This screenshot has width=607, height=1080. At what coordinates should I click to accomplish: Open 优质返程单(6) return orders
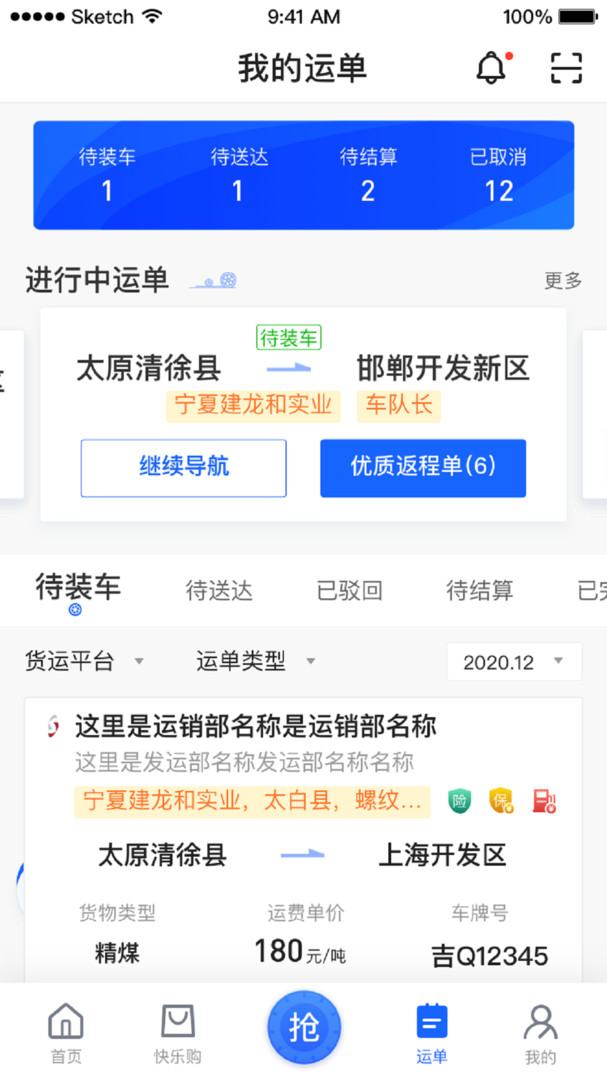(x=423, y=468)
